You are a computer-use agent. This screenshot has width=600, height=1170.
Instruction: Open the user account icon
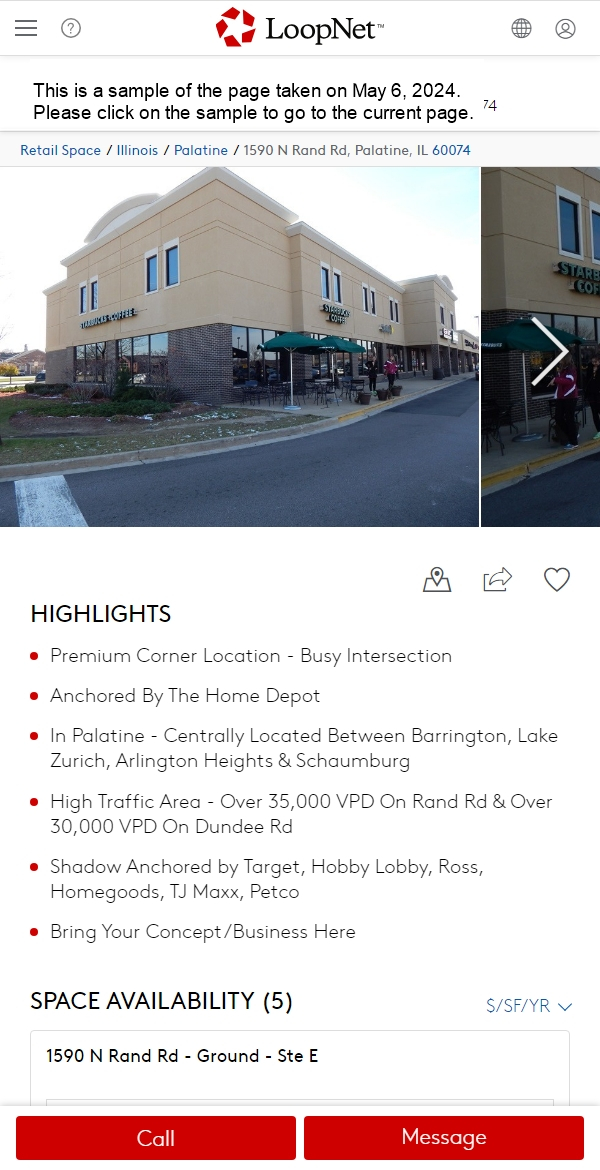[565, 28]
